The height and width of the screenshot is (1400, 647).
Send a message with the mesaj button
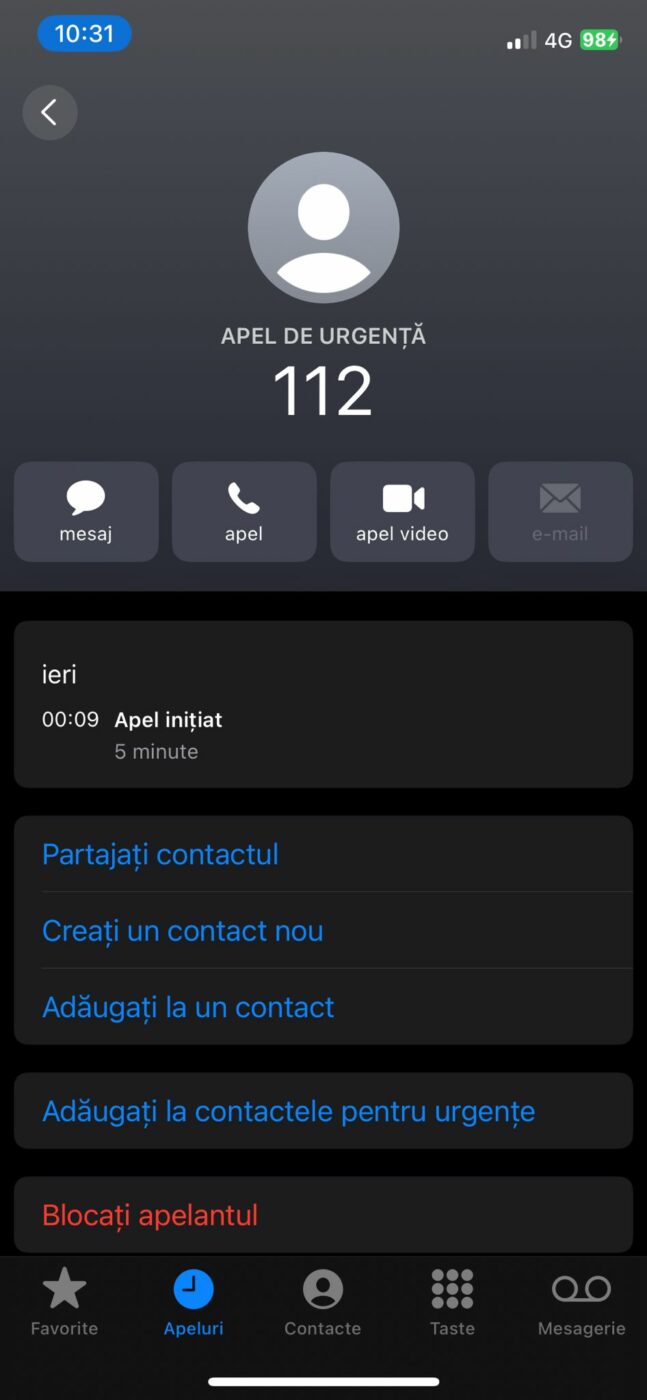(x=86, y=511)
